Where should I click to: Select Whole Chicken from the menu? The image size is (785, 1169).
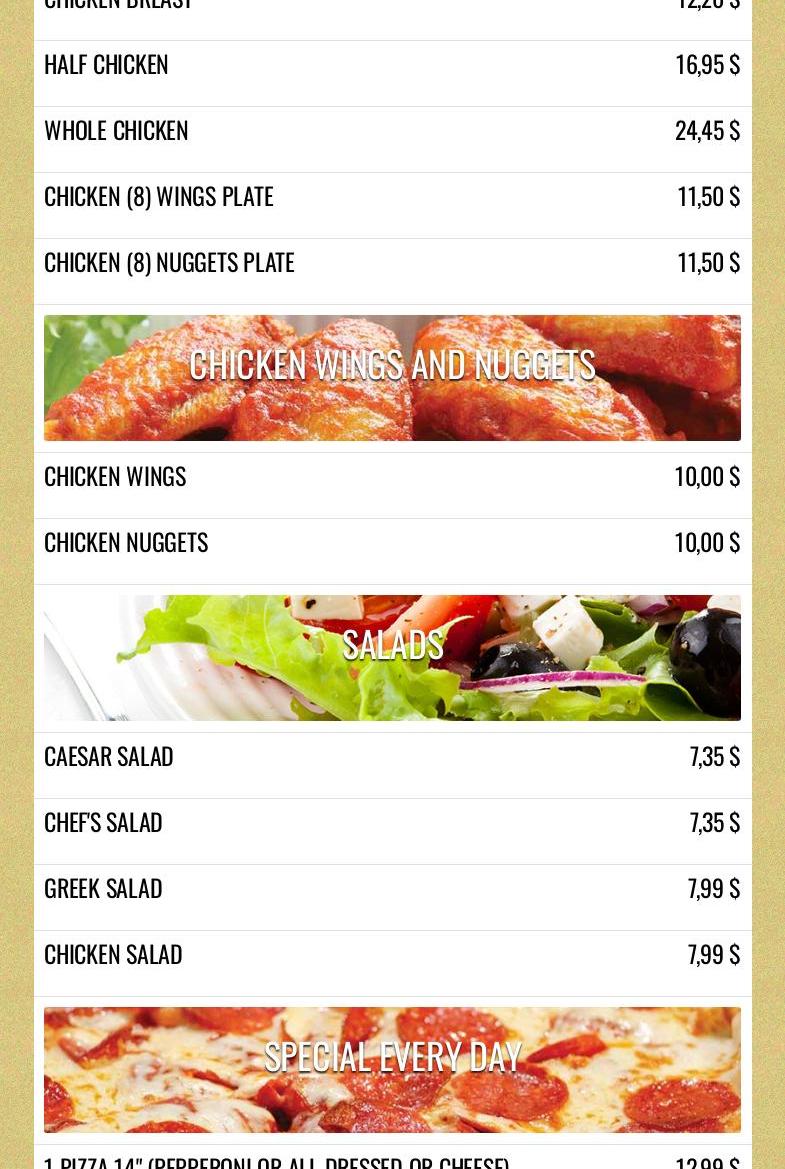[116, 130]
